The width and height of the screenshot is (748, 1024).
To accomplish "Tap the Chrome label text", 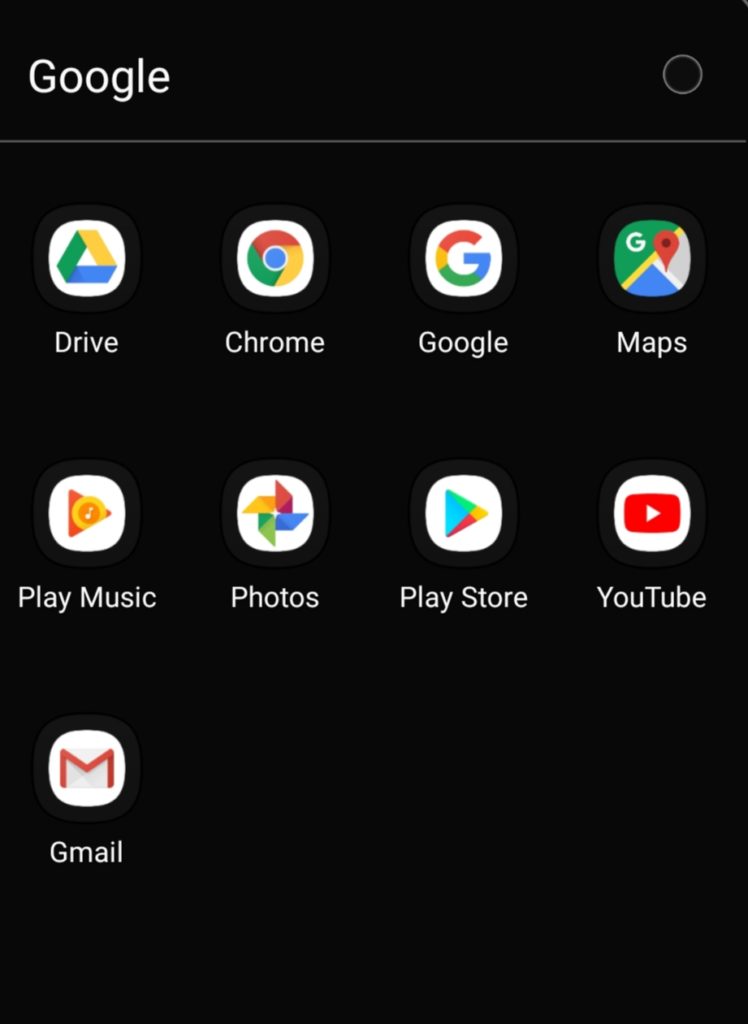I will click(274, 341).
